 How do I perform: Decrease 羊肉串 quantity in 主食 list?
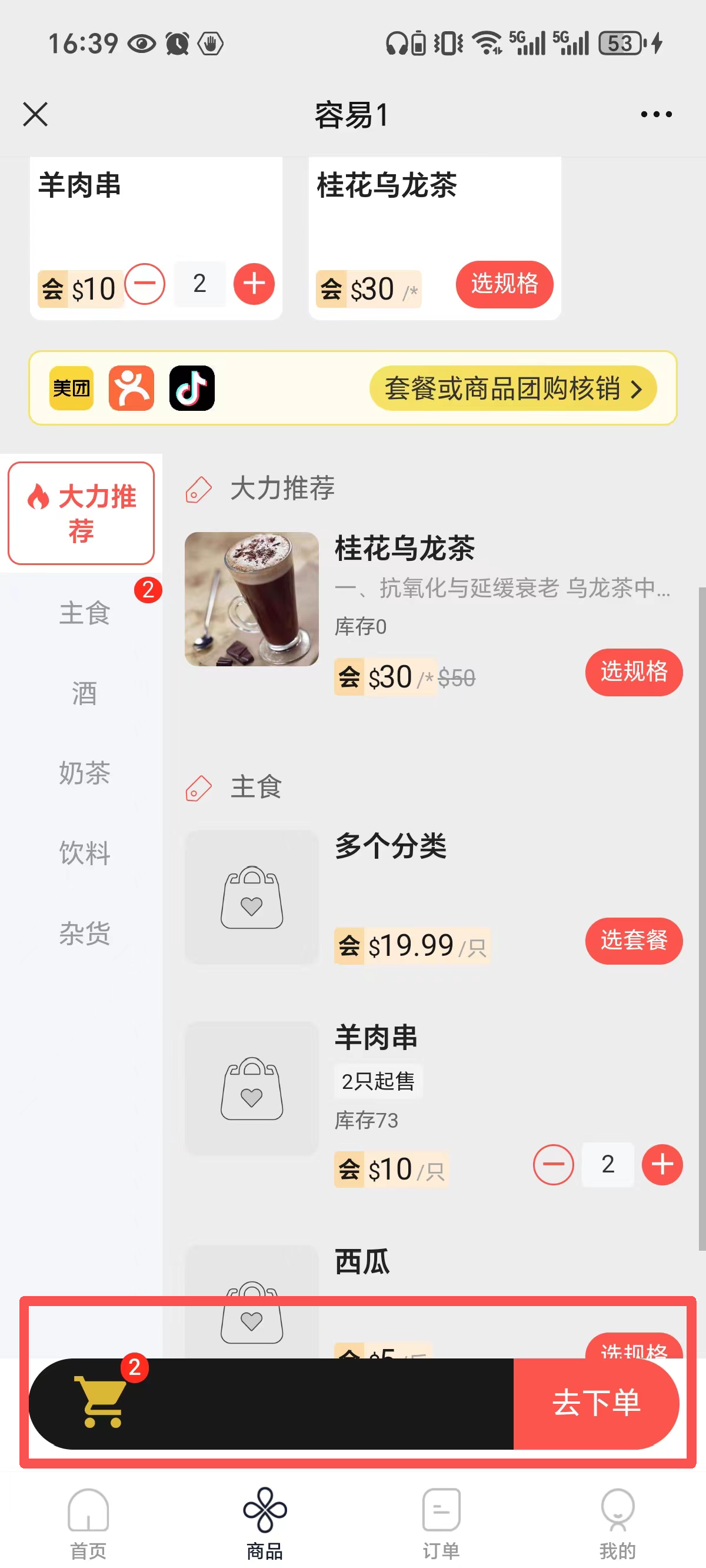click(x=552, y=1164)
